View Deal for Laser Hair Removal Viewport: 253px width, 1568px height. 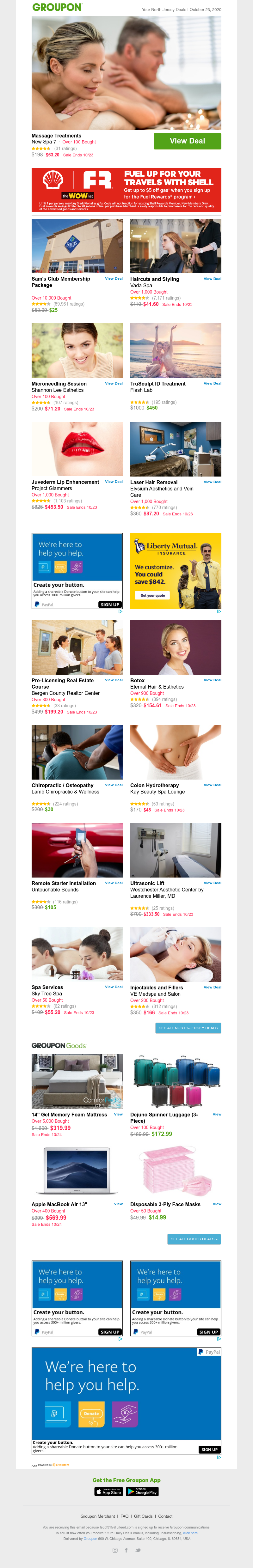(212, 482)
